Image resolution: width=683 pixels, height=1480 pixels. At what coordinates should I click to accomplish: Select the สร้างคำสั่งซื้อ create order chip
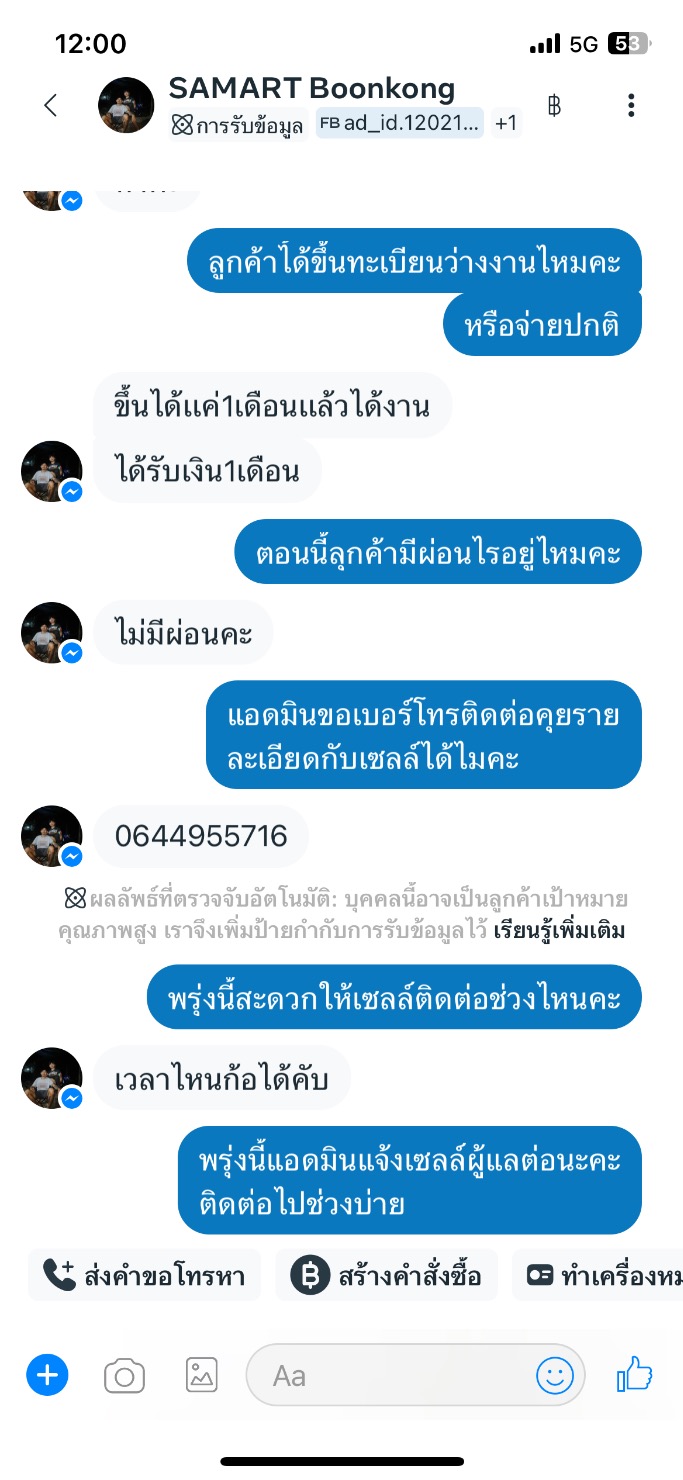click(386, 1275)
